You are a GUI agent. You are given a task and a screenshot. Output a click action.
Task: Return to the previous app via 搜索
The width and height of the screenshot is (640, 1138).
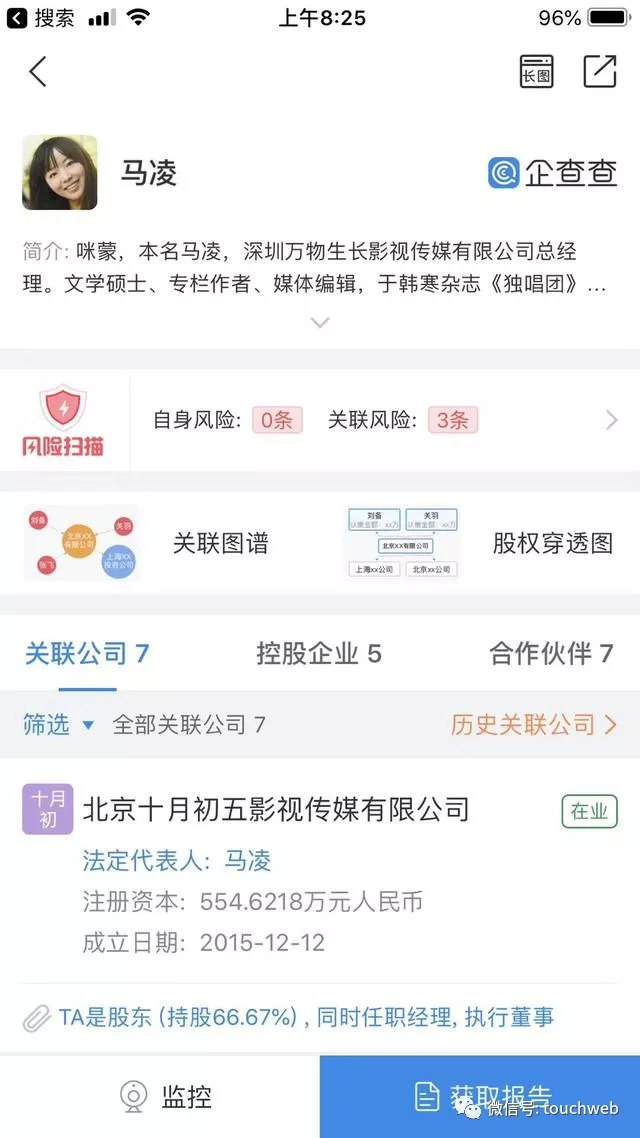tap(40, 18)
